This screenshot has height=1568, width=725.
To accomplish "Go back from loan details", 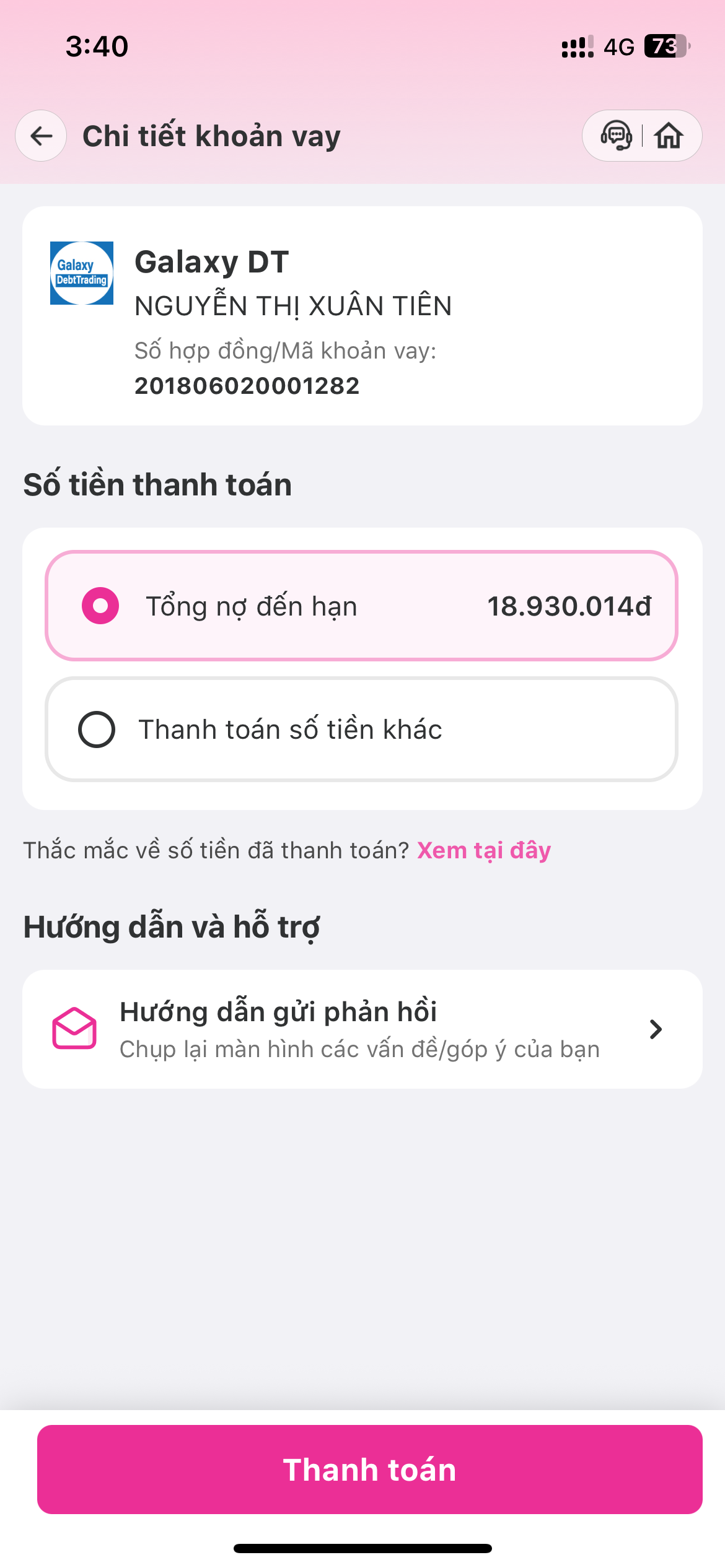I will (x=41, y=136).
